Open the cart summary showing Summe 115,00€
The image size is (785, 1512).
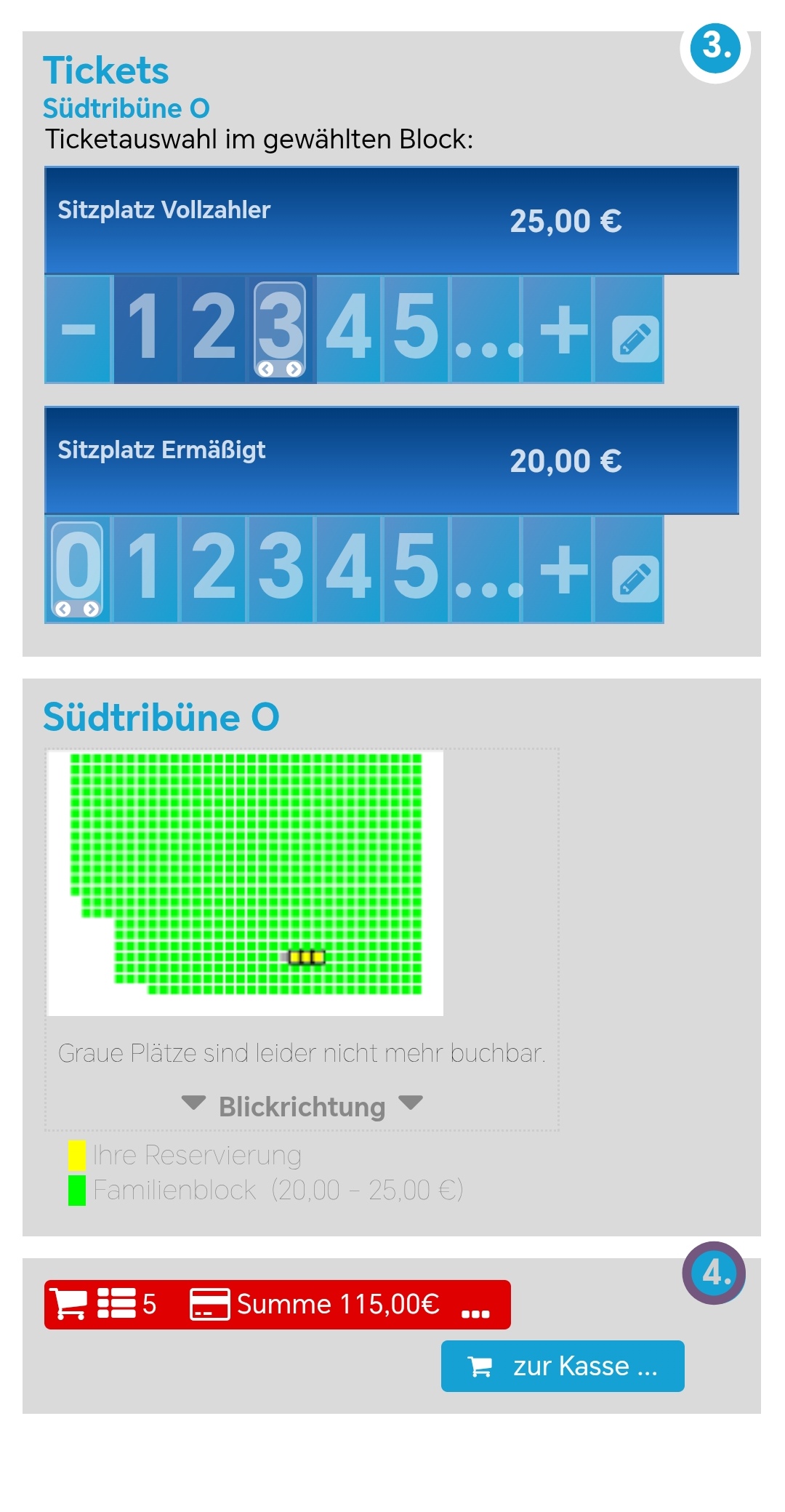click(277, 1304)
